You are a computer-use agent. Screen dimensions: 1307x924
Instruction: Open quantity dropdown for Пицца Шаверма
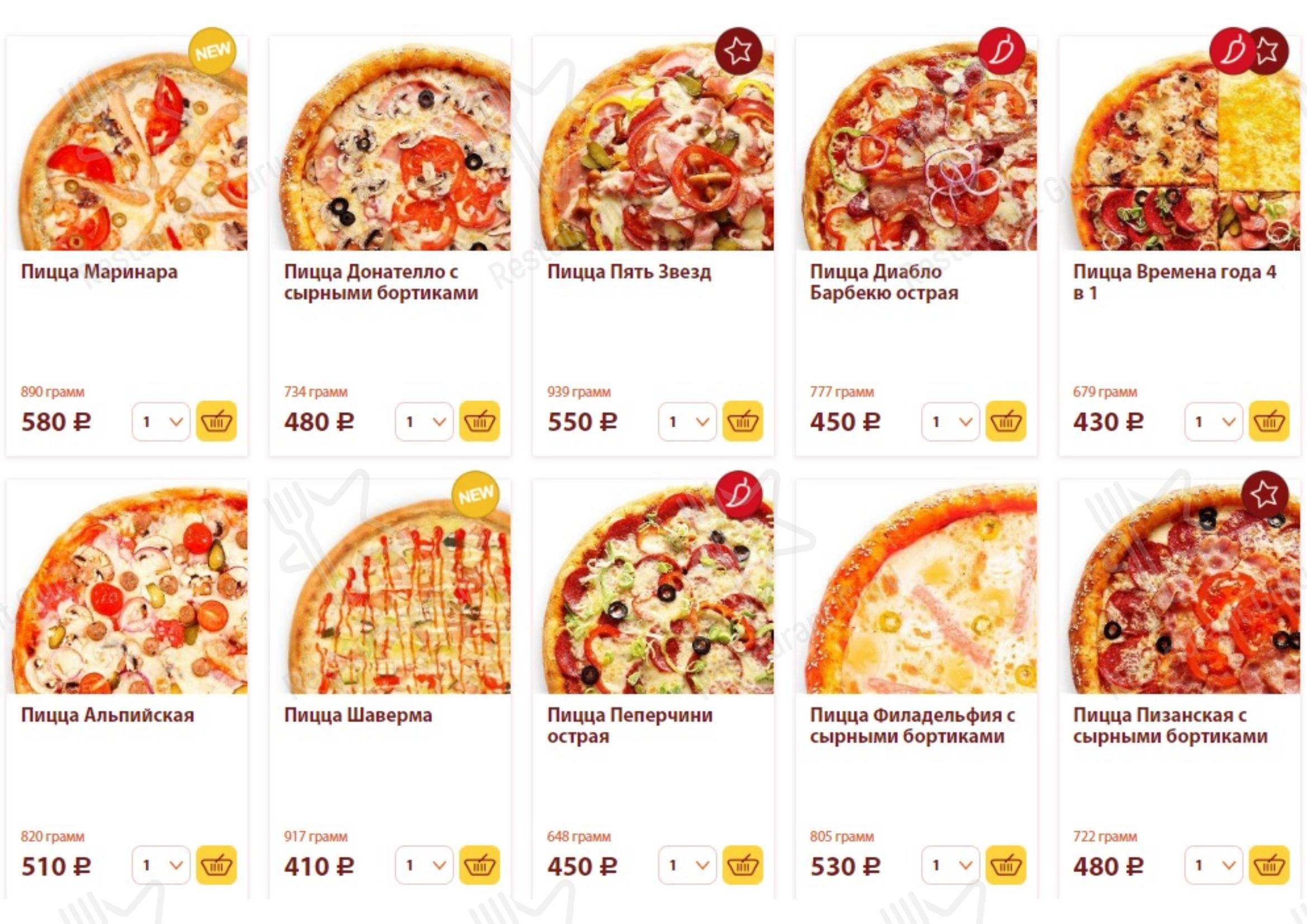click(424, 865)
